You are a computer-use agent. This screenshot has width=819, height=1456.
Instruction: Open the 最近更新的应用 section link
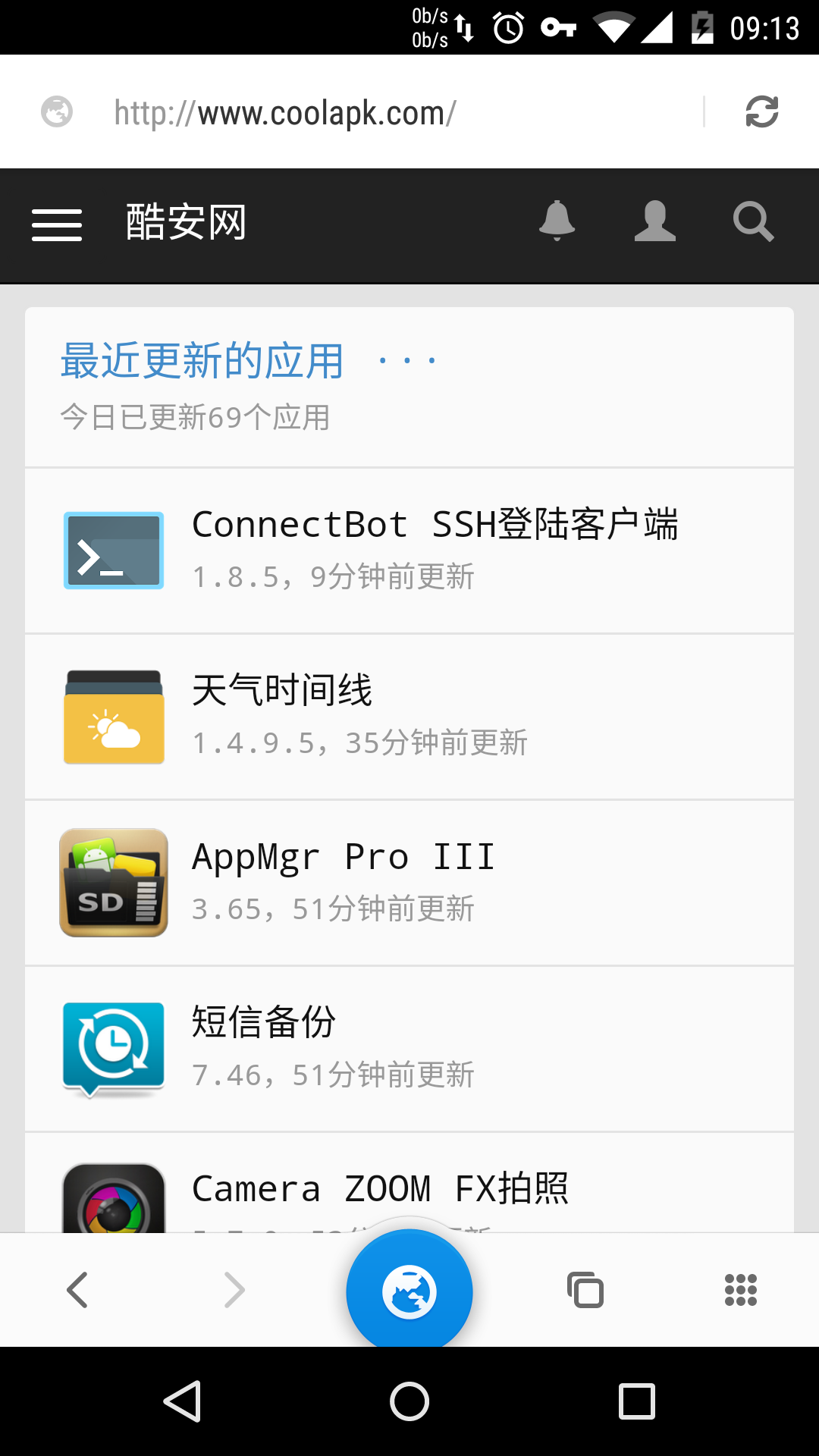tap(202, 360)
